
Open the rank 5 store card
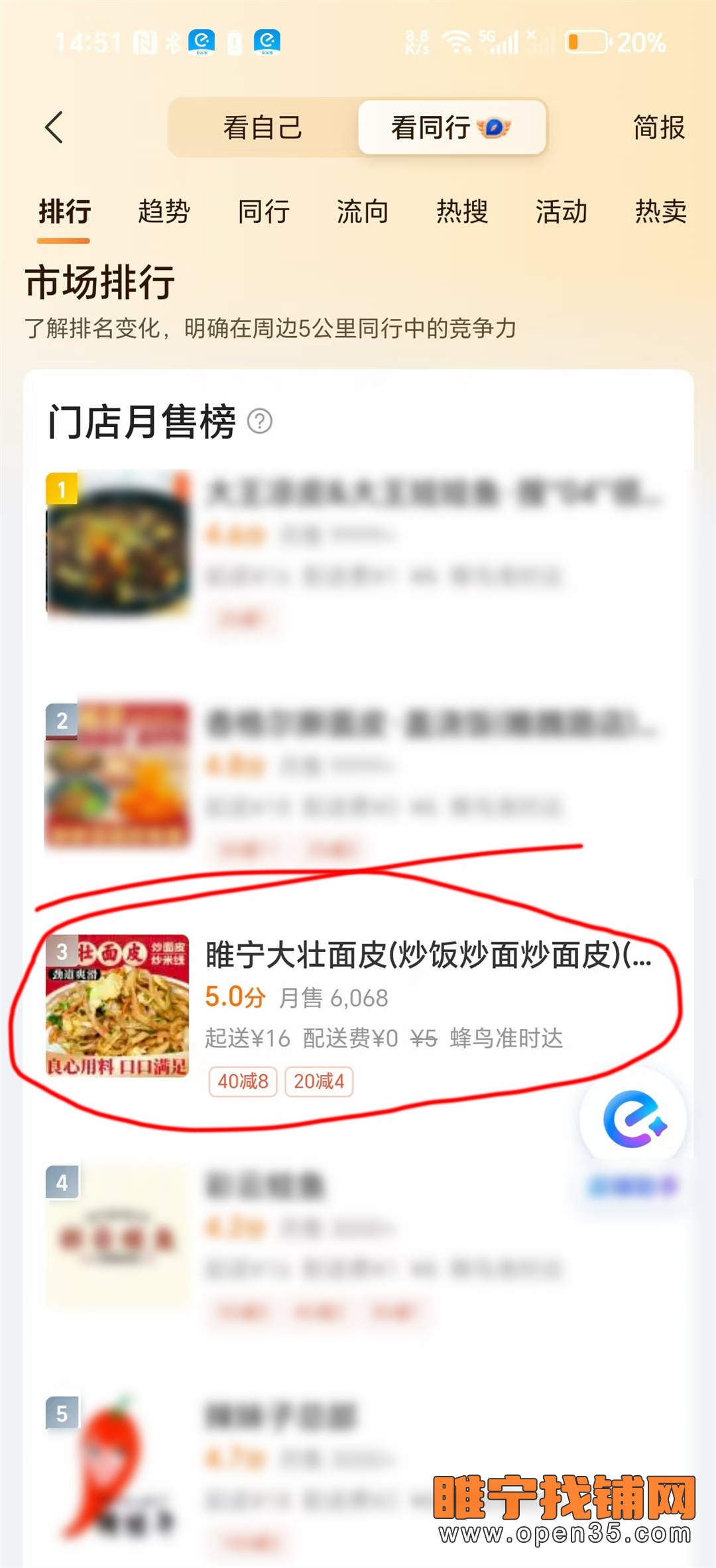[x=358, y=1473]
